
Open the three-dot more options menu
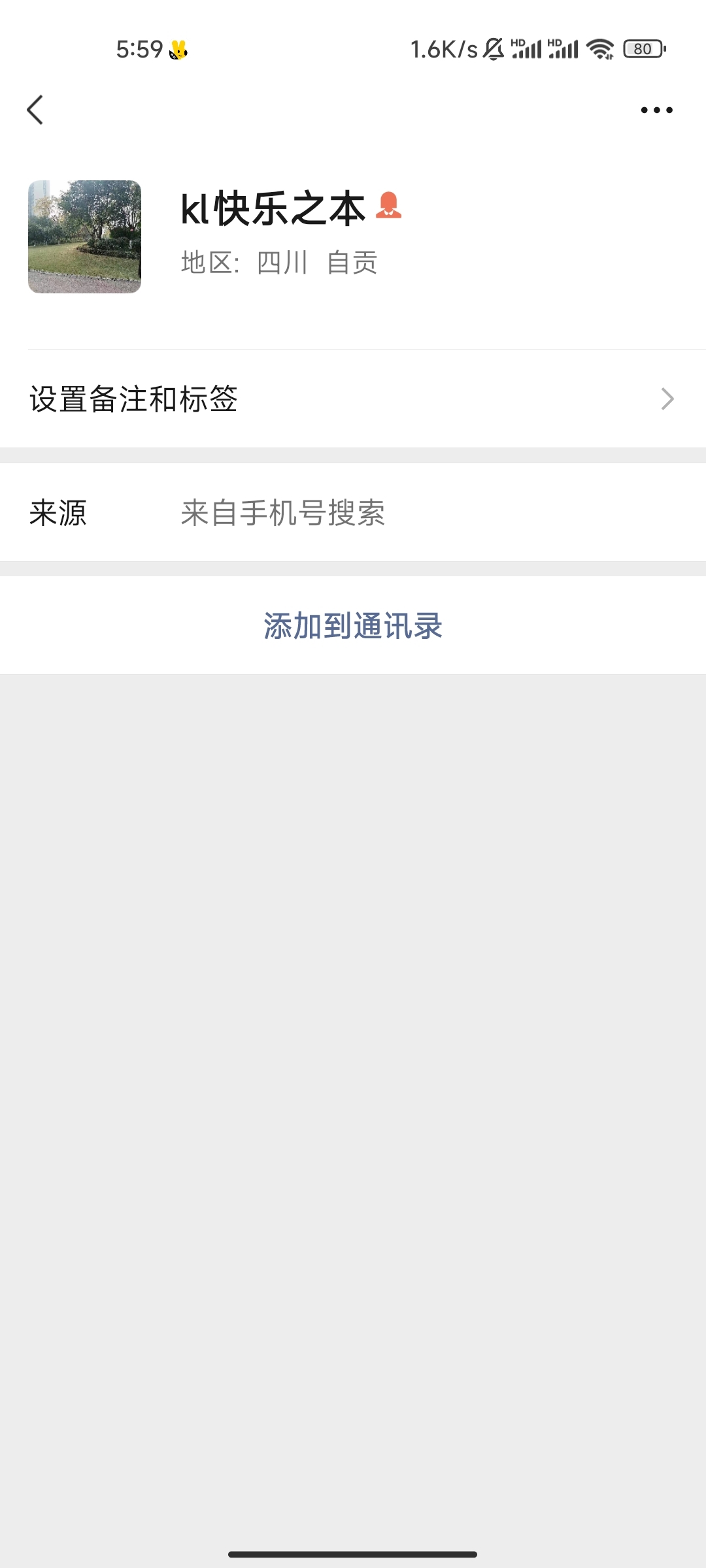[x=656, y=110]
